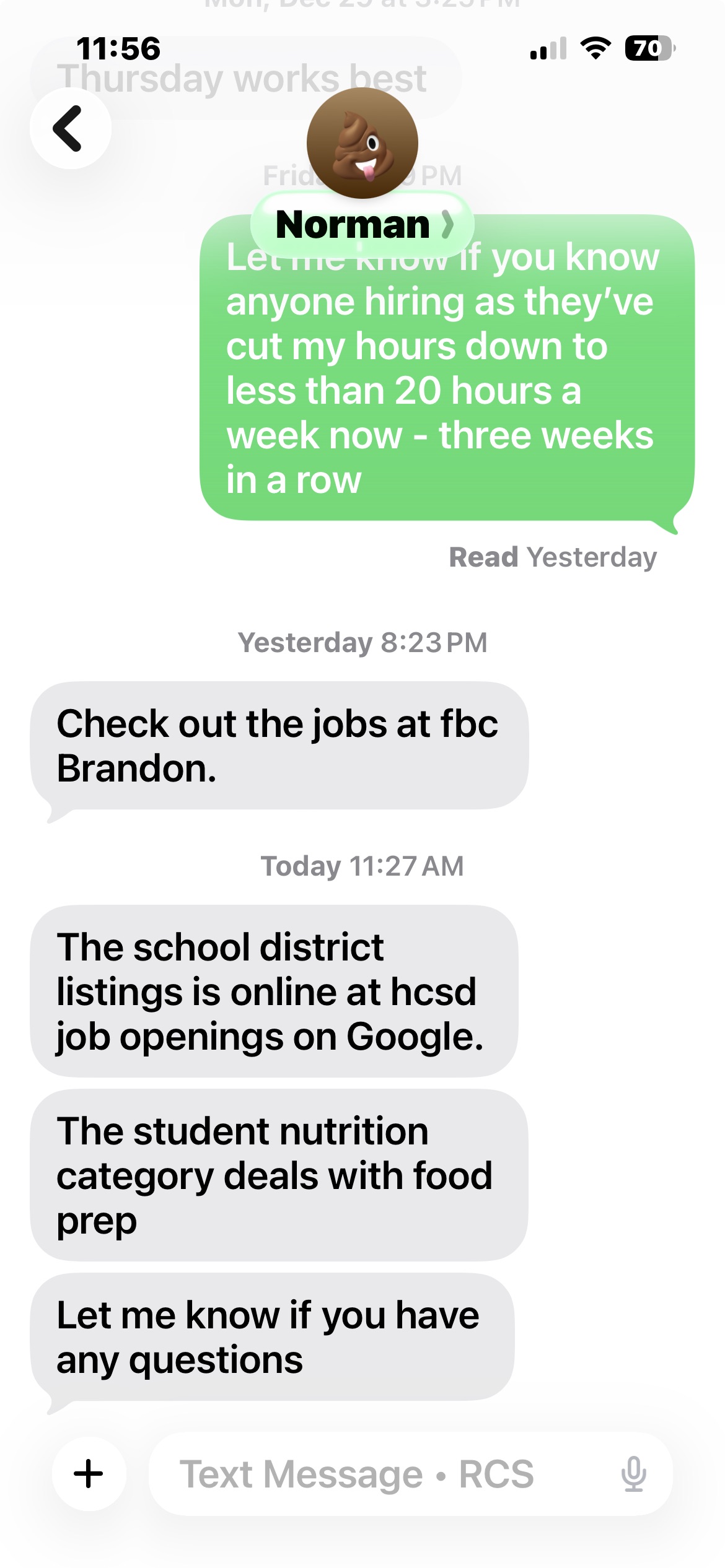Open the plus attachments menu

tap(89, 1473)
